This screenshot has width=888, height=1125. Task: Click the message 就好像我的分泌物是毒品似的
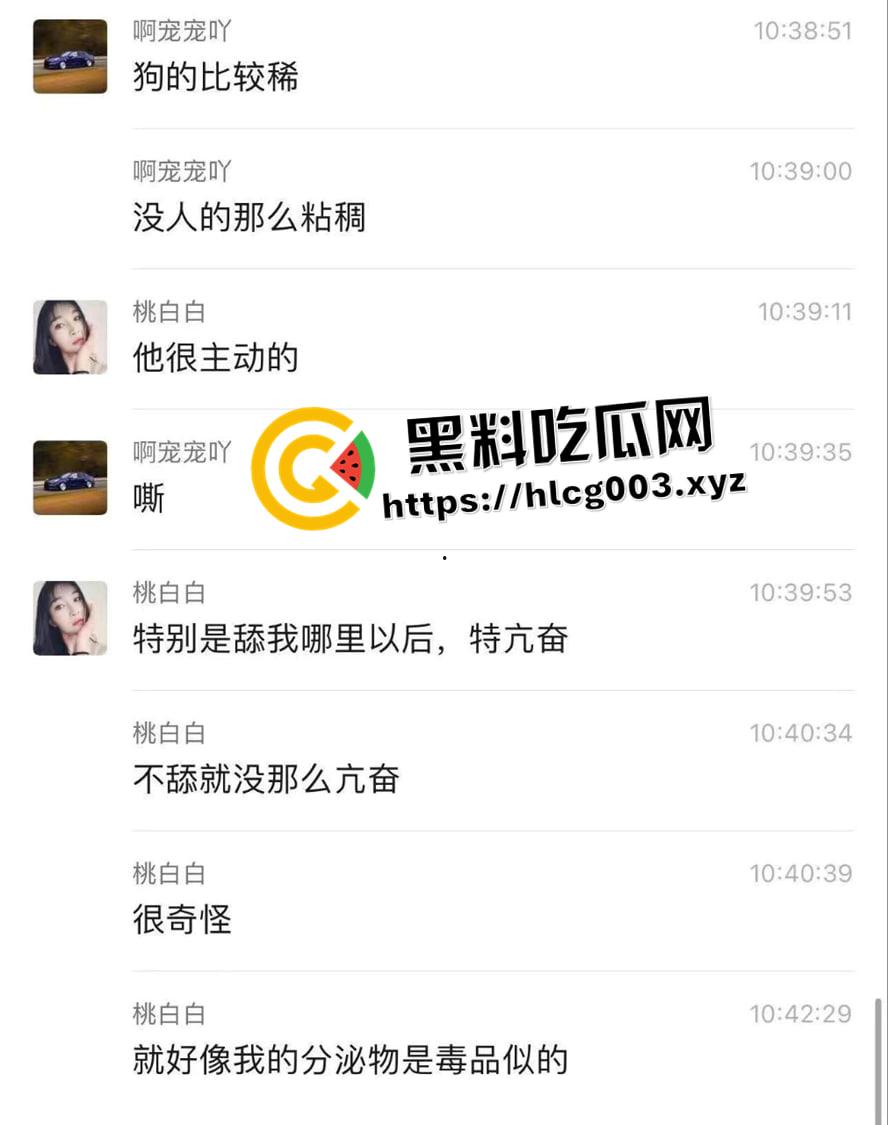tap(348, 1060)
